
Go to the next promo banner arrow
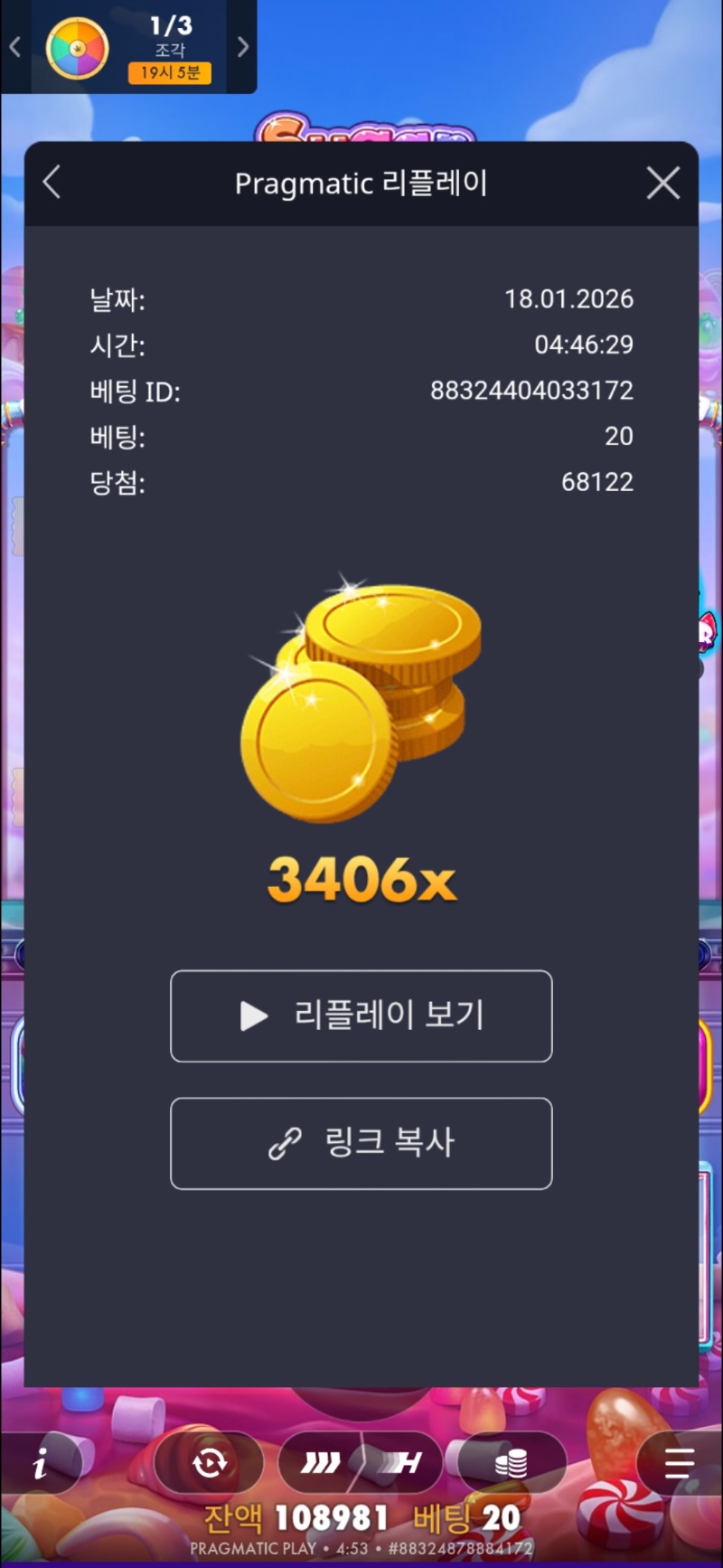[242, 47]
